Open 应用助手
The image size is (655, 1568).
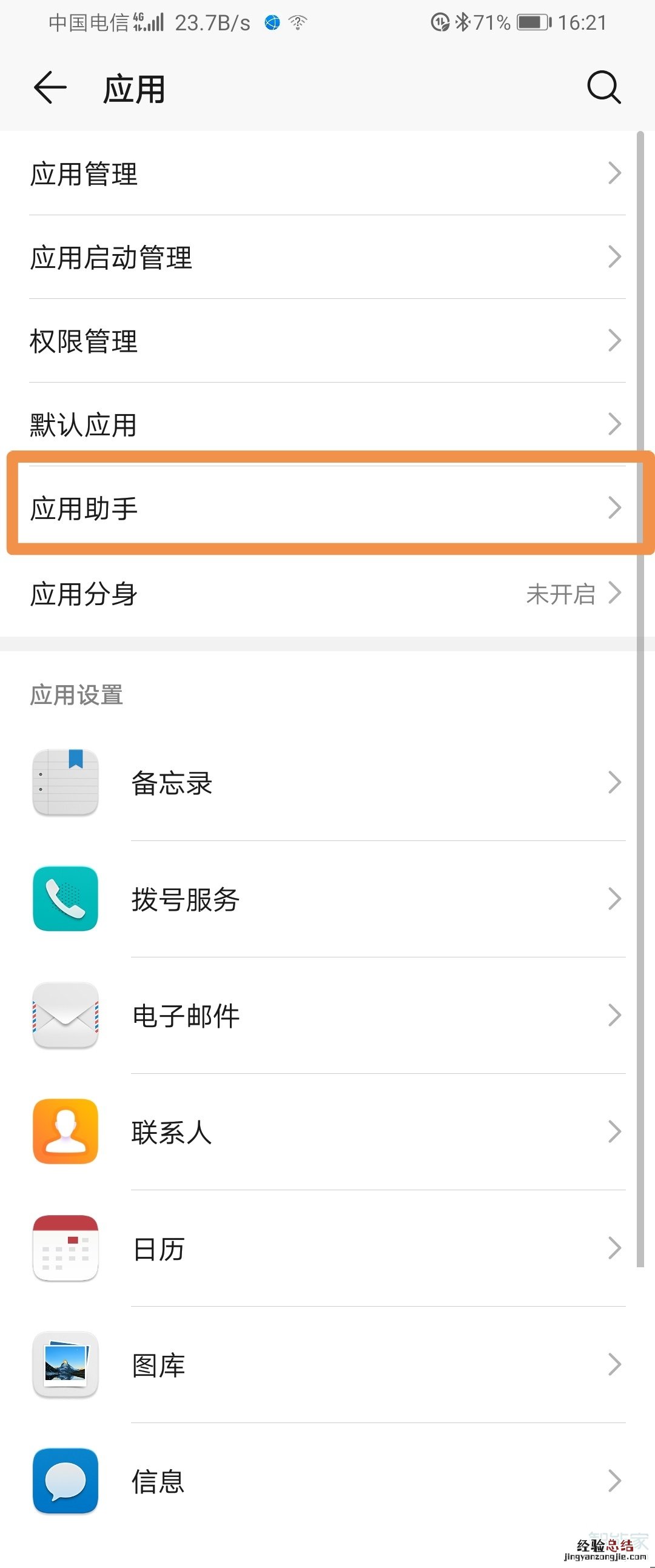click(x=327, y=508)
